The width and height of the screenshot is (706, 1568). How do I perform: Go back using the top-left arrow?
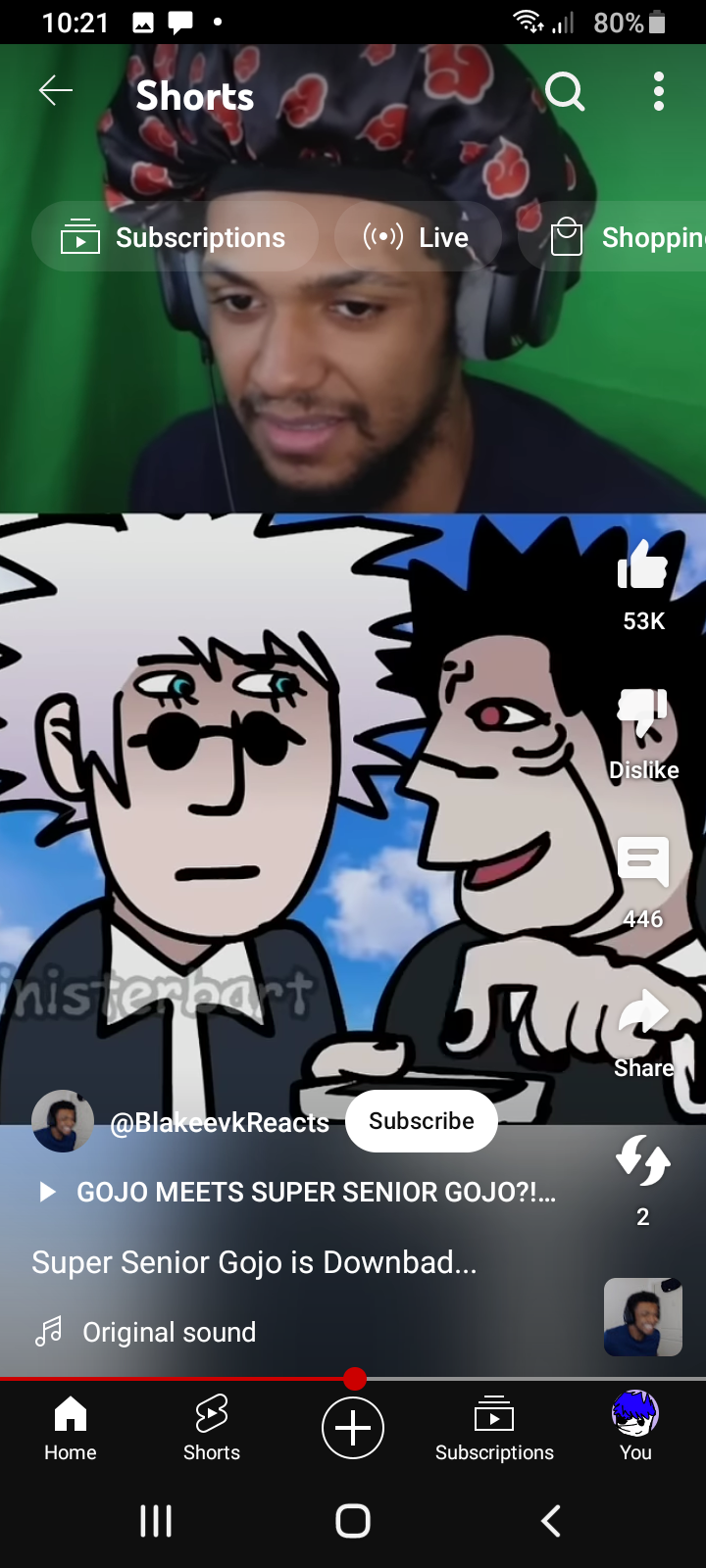[56, 91]
